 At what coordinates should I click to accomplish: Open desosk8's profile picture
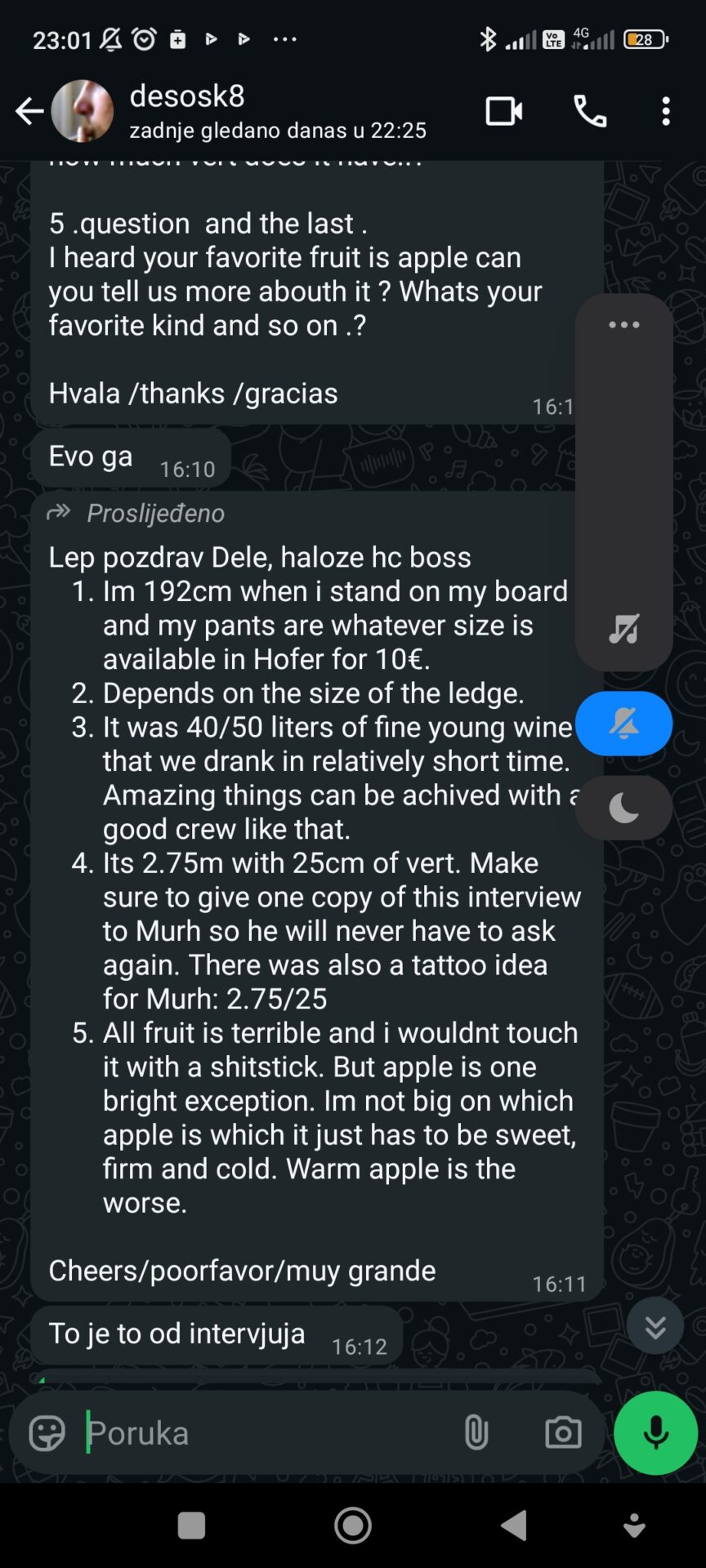(x=83, y=111)
